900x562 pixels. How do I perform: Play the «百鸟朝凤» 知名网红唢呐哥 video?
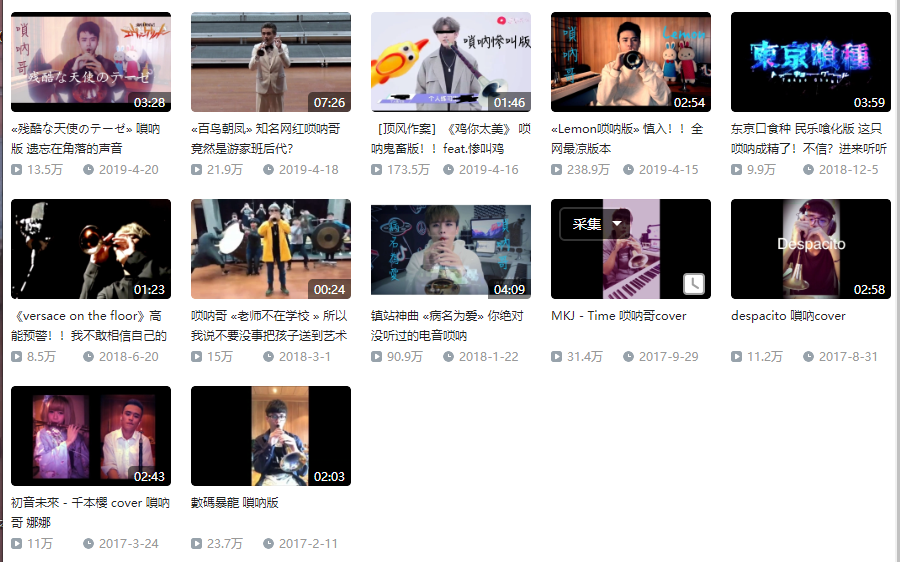pos(271,62)
